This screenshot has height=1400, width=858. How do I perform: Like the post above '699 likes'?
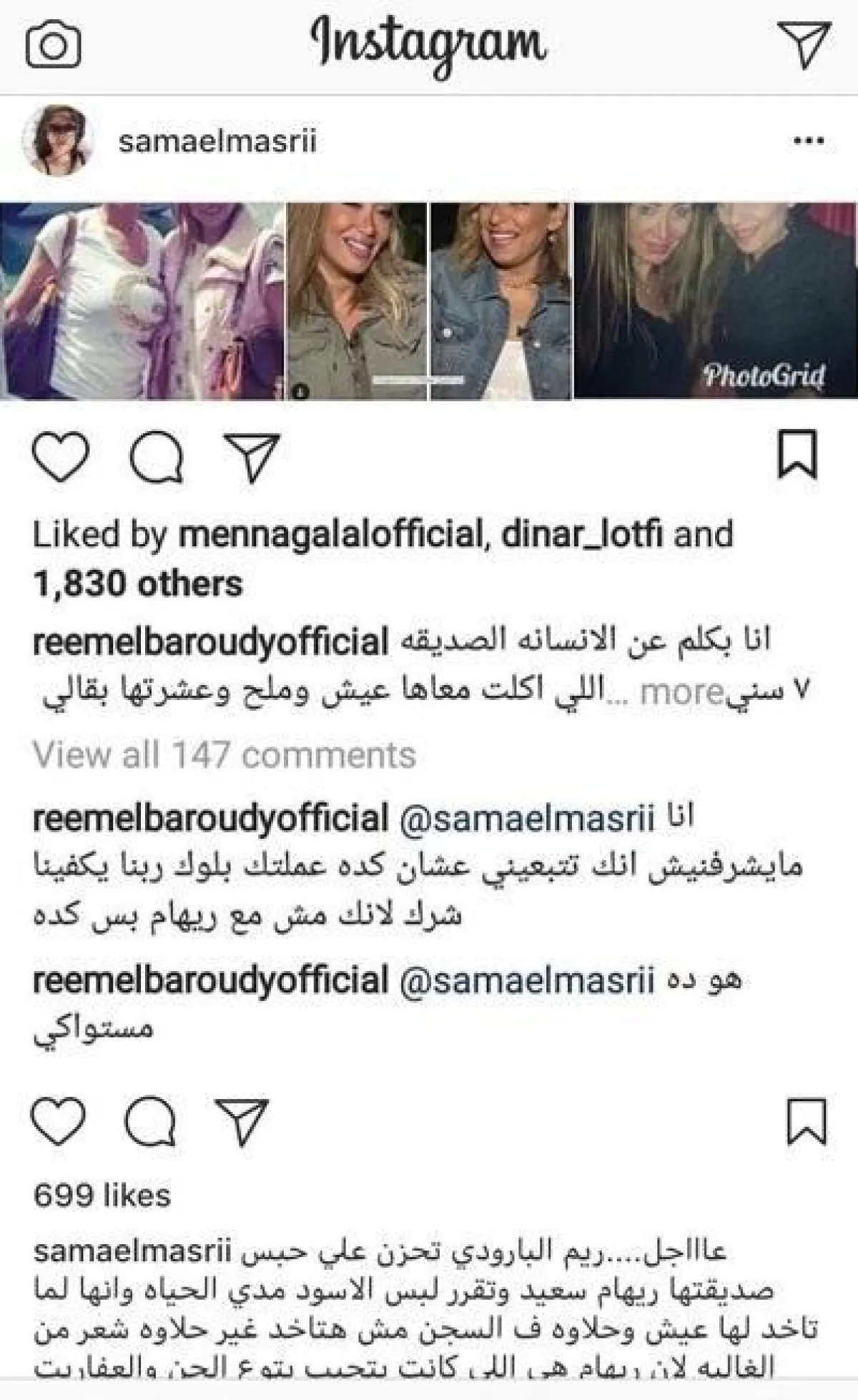pos(59,1121)
